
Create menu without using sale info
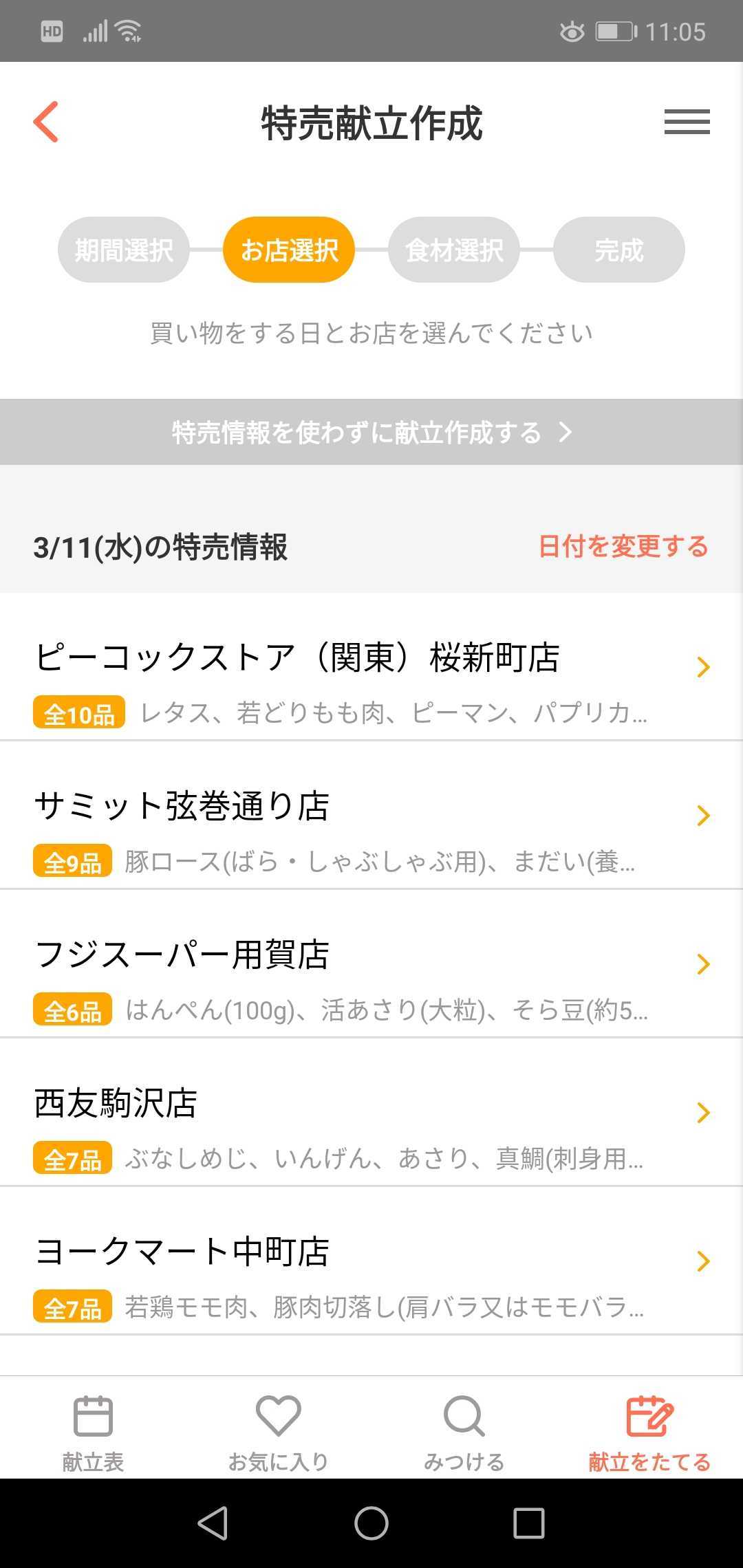371,432
